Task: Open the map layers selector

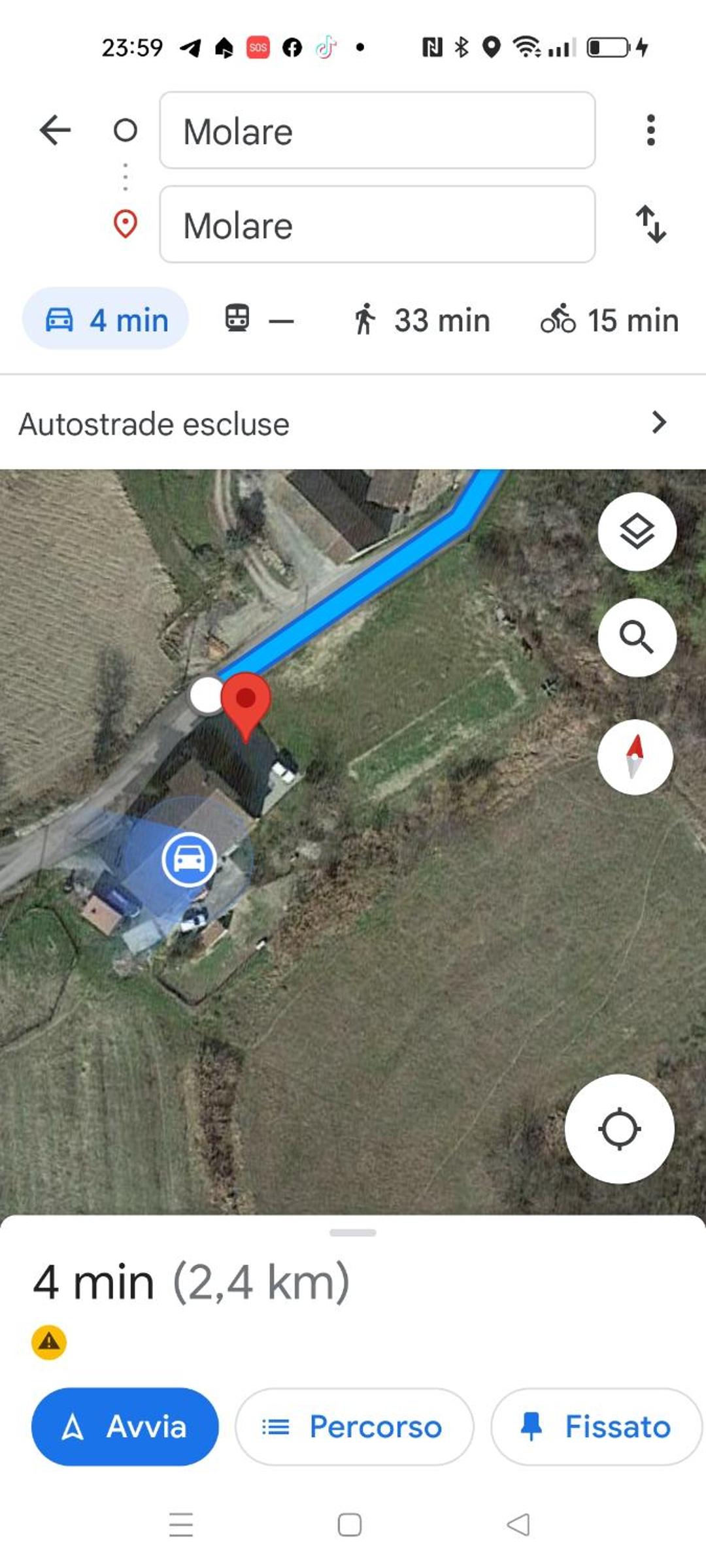Action: [x=637, y=531]
